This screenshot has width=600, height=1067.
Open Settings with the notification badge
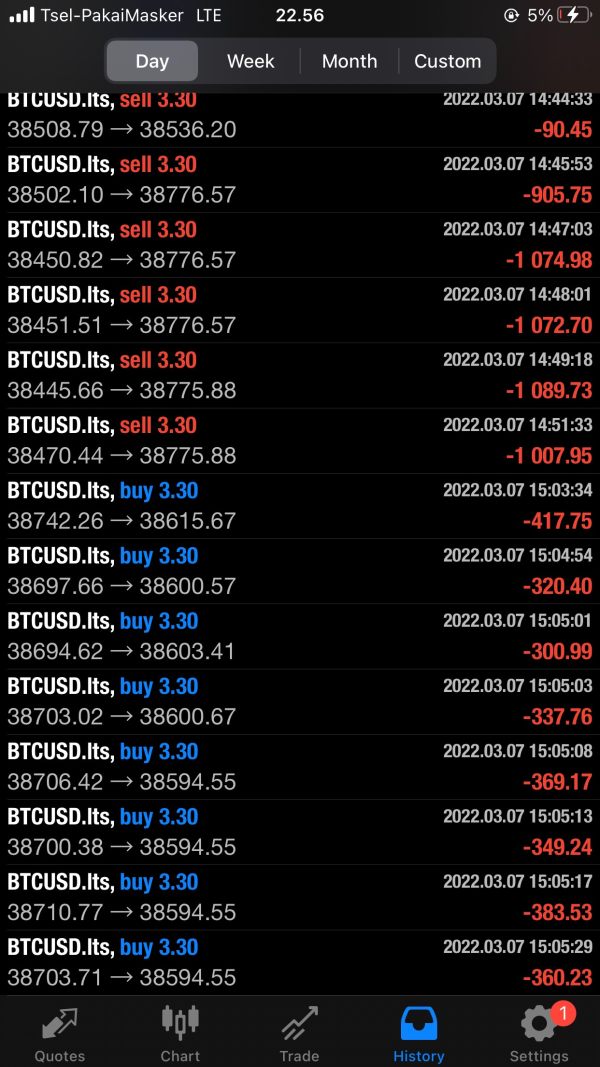[539, 1034]
